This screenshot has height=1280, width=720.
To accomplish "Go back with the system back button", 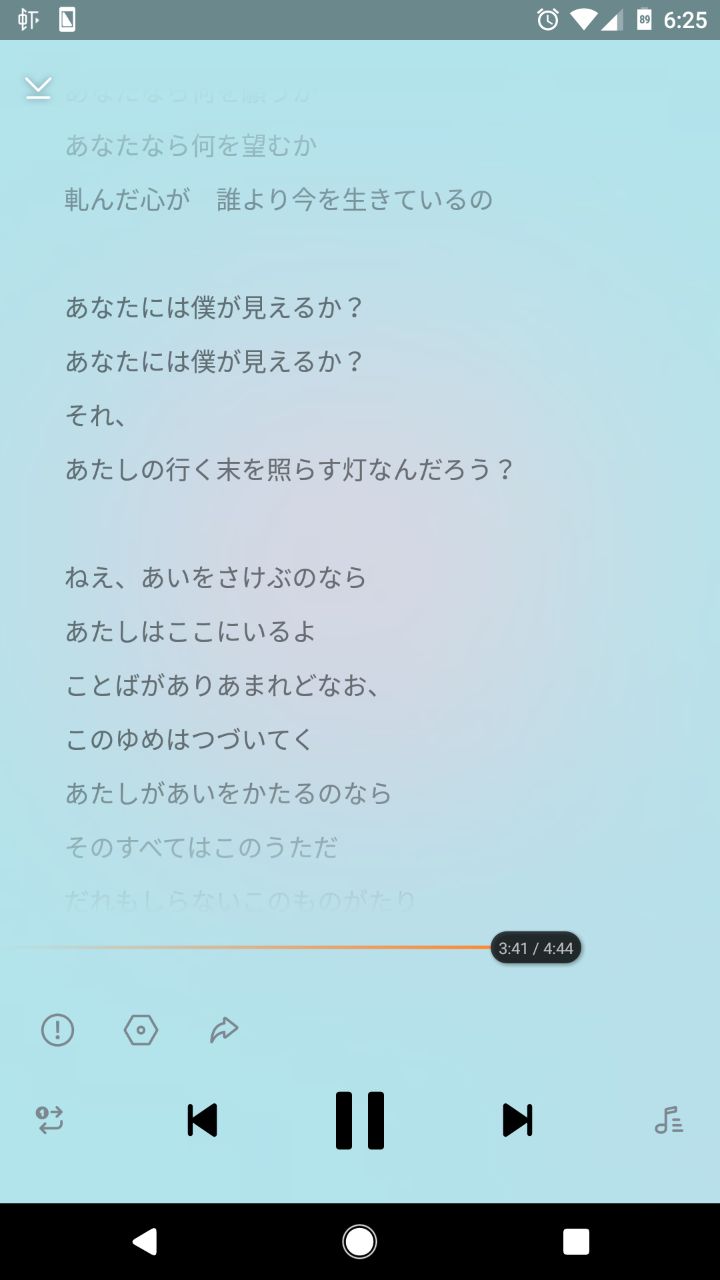I will pos(145,1241).
